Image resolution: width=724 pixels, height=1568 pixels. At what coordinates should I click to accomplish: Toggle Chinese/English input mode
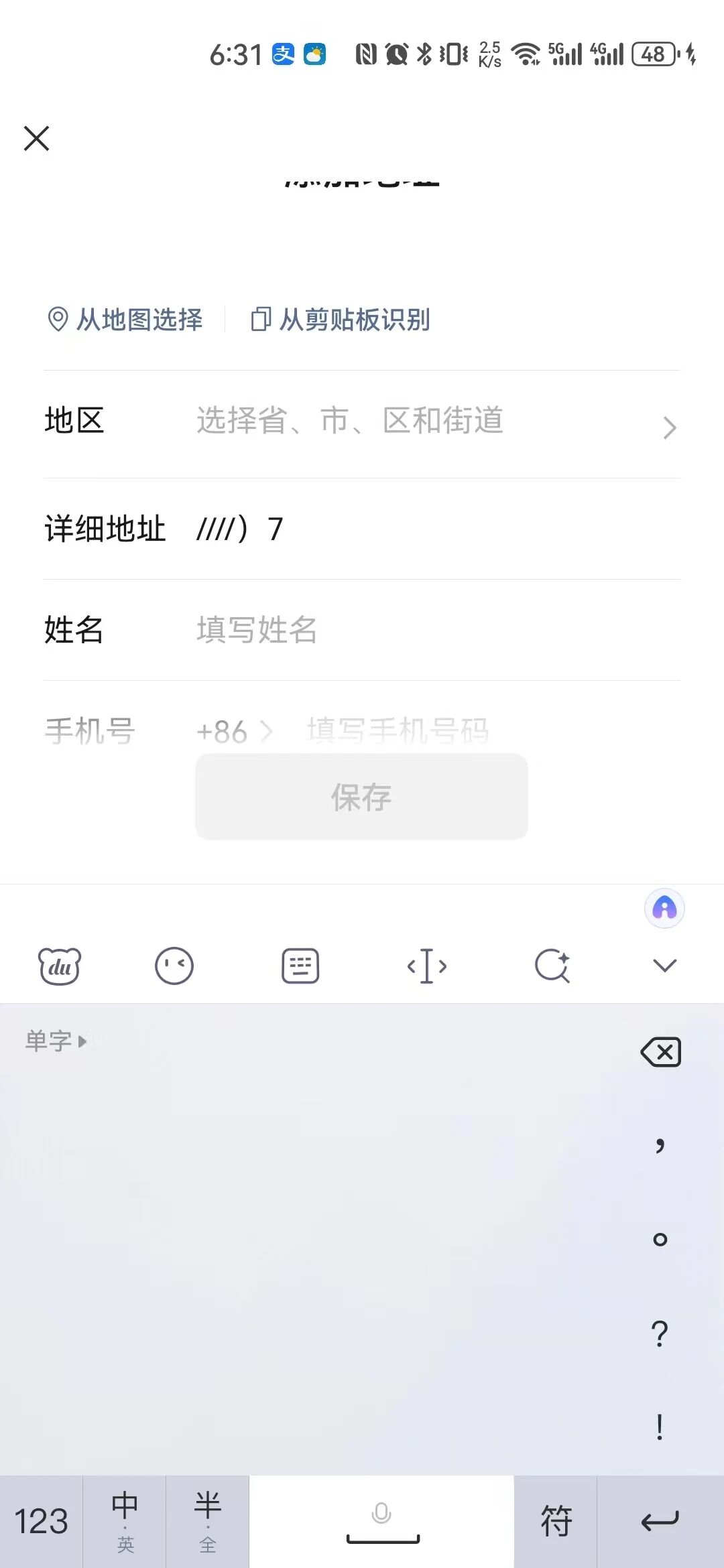[x=125, y=1522]
